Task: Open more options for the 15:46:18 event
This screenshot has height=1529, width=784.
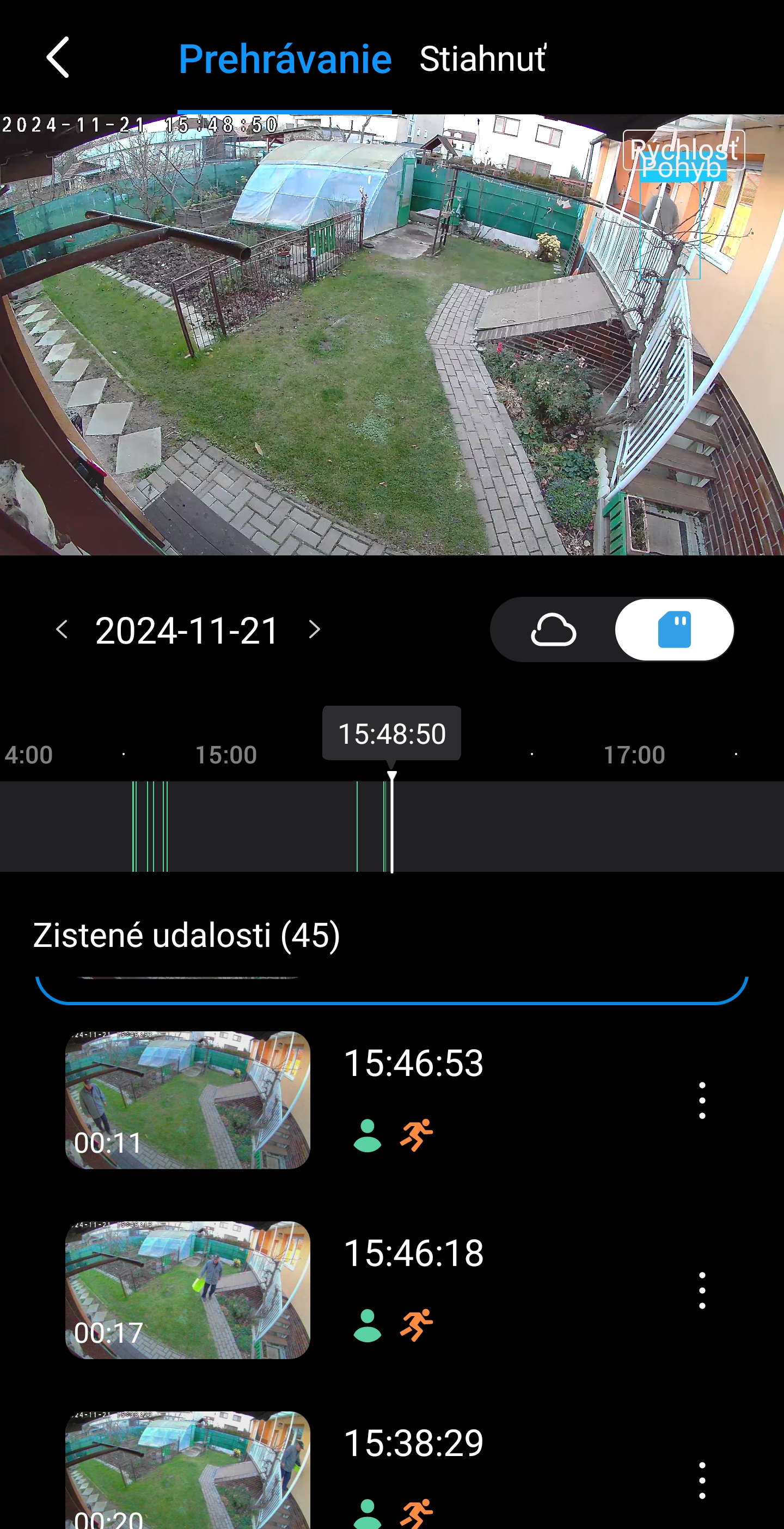Action: 702,1290
